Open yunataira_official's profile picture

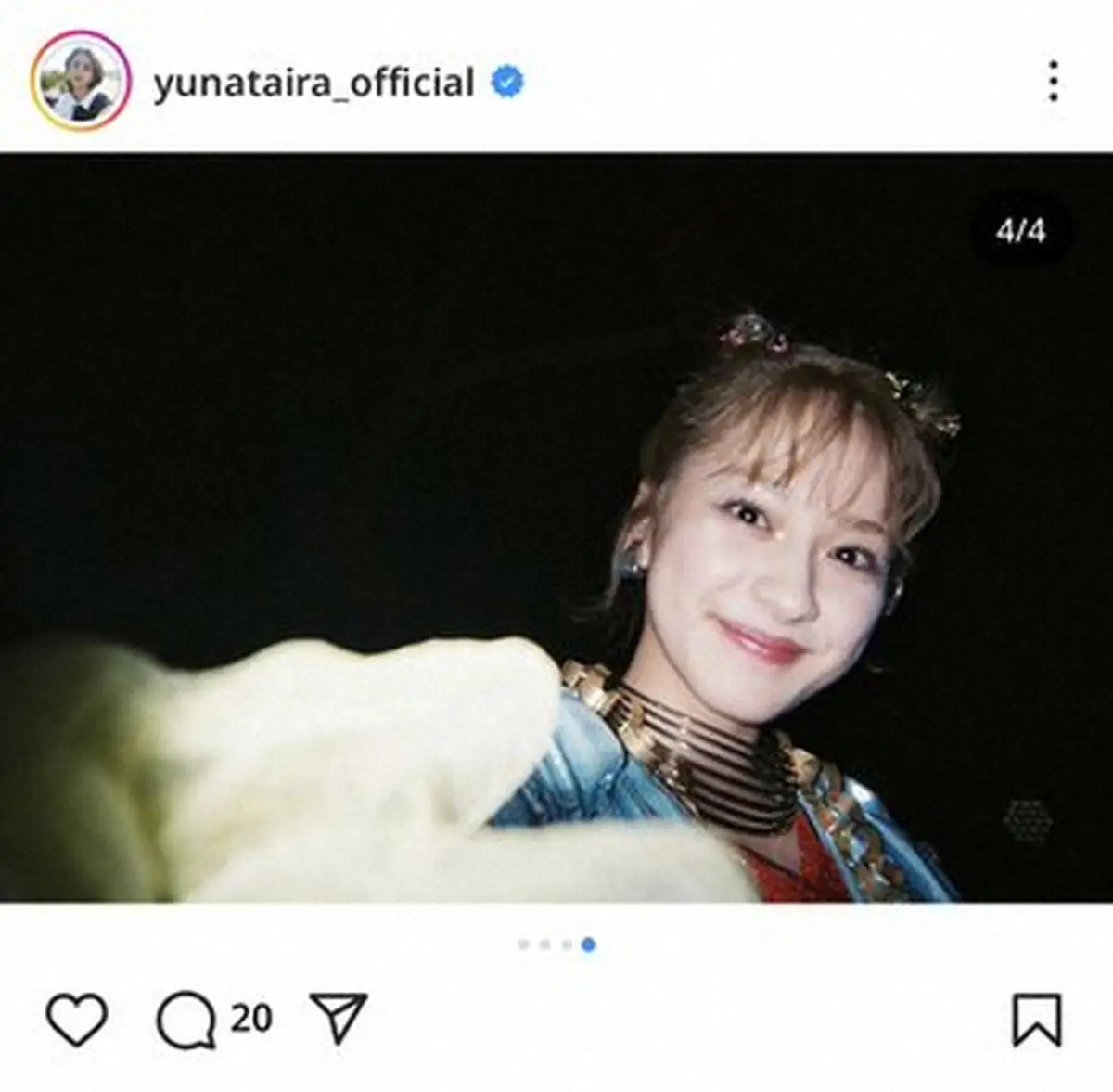point(81,82)
